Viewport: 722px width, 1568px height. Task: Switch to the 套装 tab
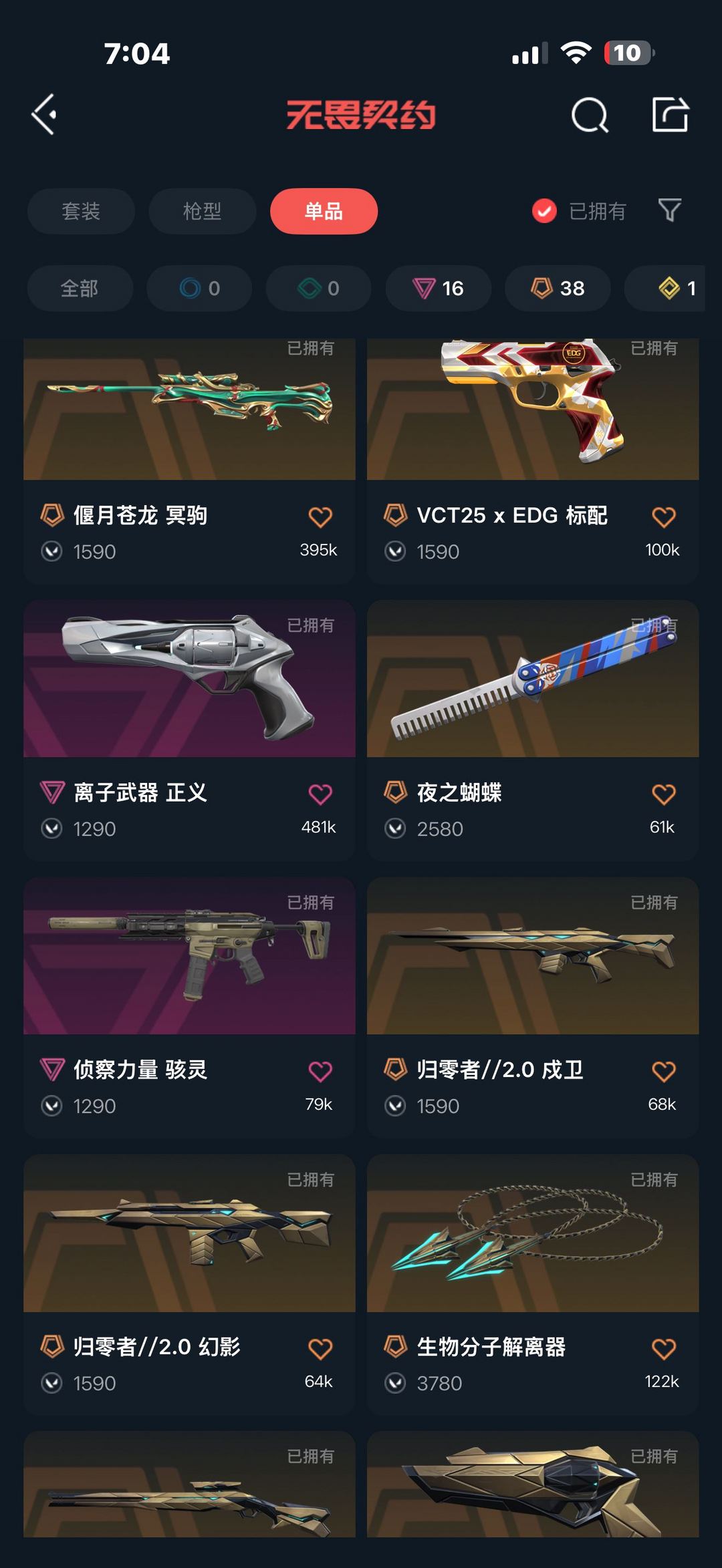coord(81,211)
